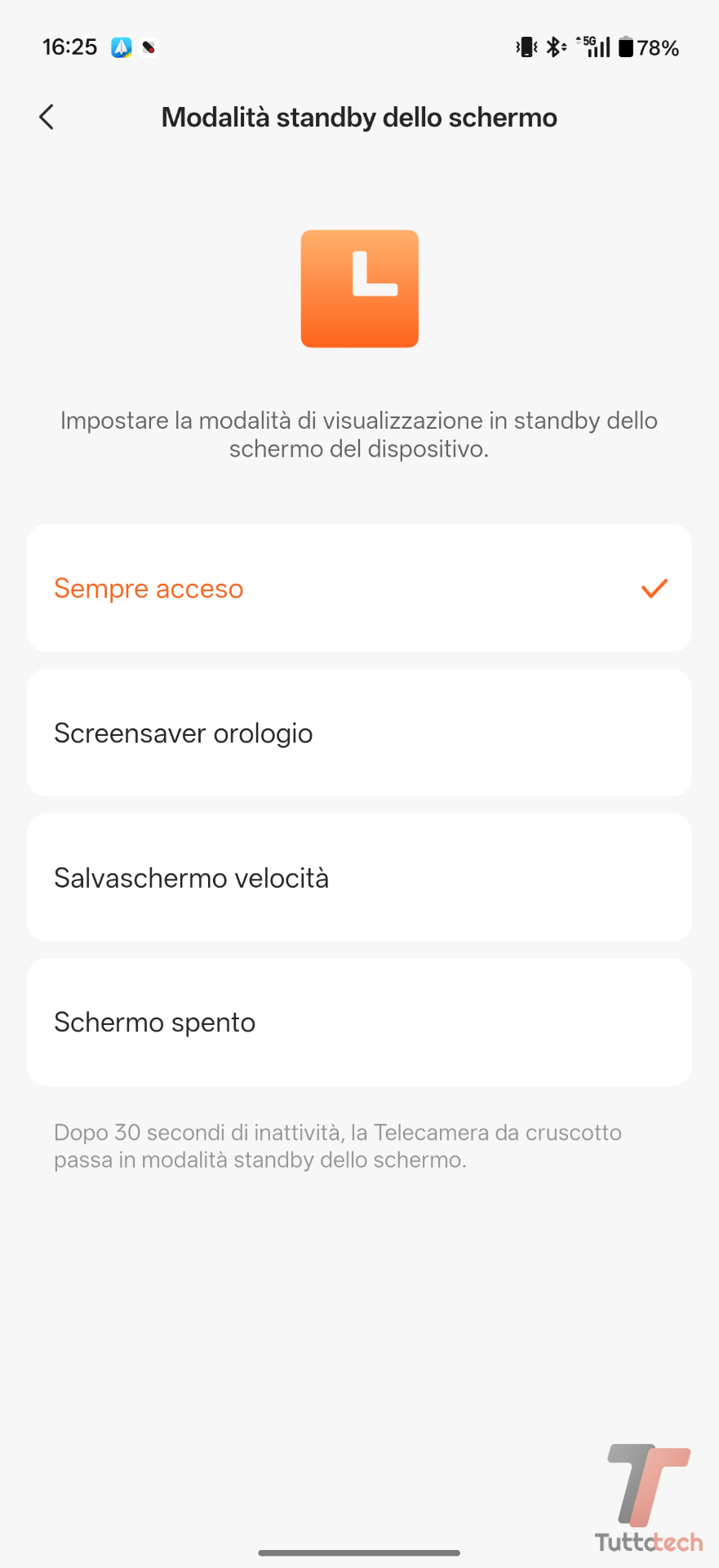This screenshot has width=719, height=1568.
Task: Select Salvaschermo velocità mode
Action: click(359, 877)
